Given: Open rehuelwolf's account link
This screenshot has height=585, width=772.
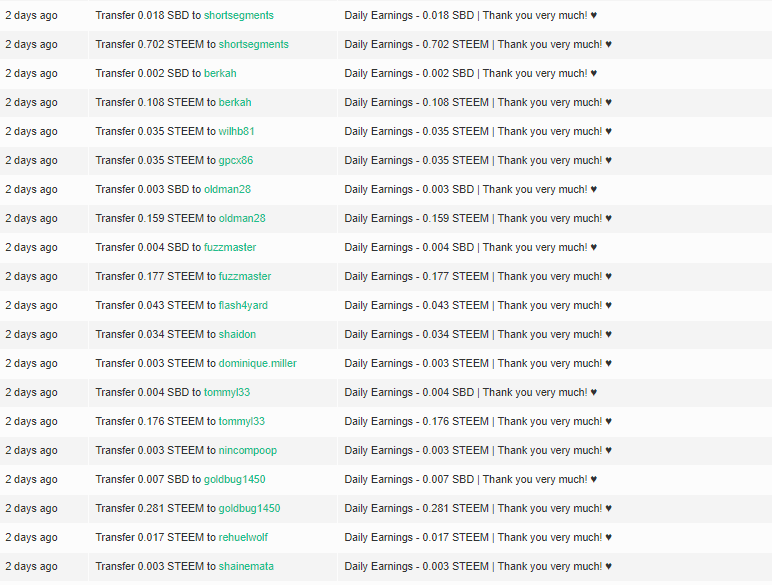Looking at the screenshot, I should pos(243,537).
